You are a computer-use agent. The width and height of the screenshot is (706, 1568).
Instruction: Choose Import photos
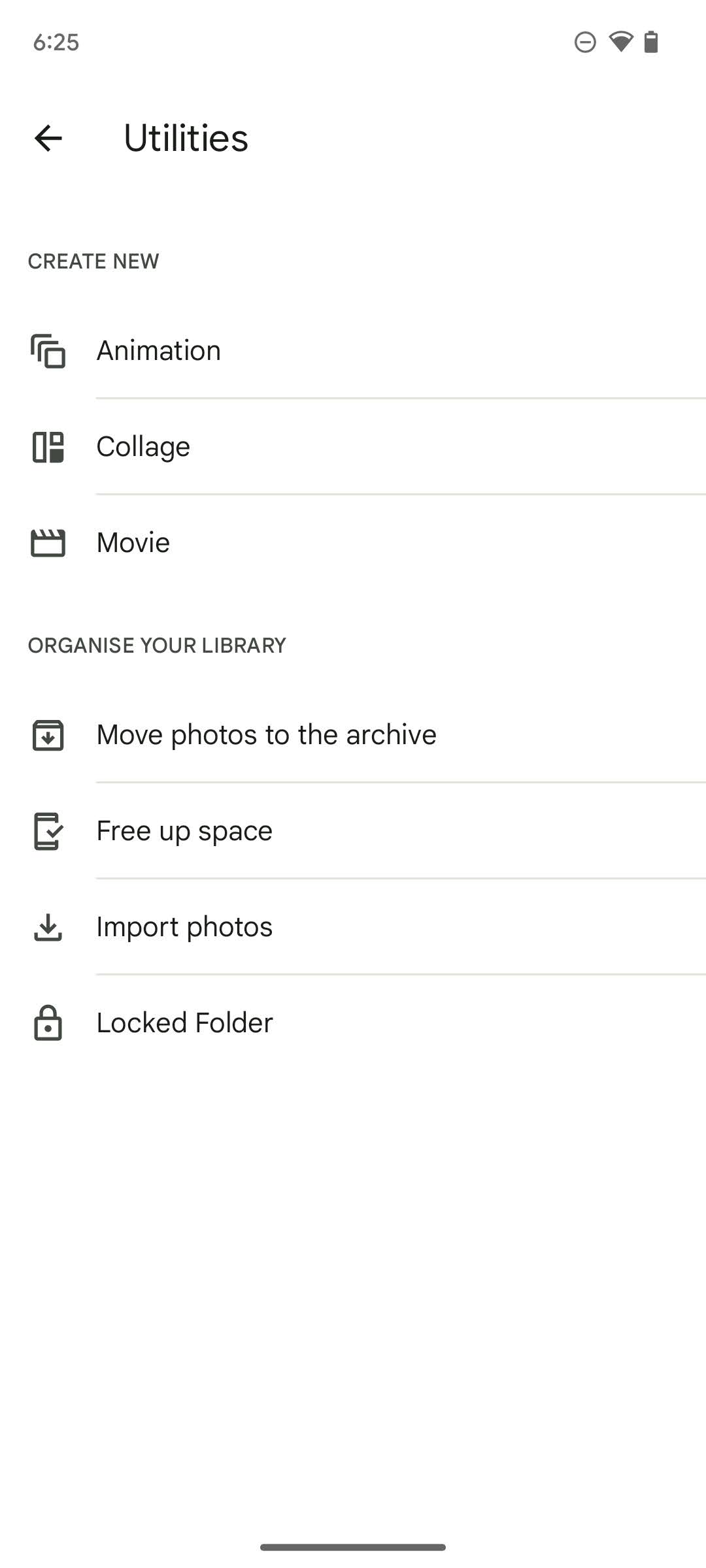pos(353,927)
